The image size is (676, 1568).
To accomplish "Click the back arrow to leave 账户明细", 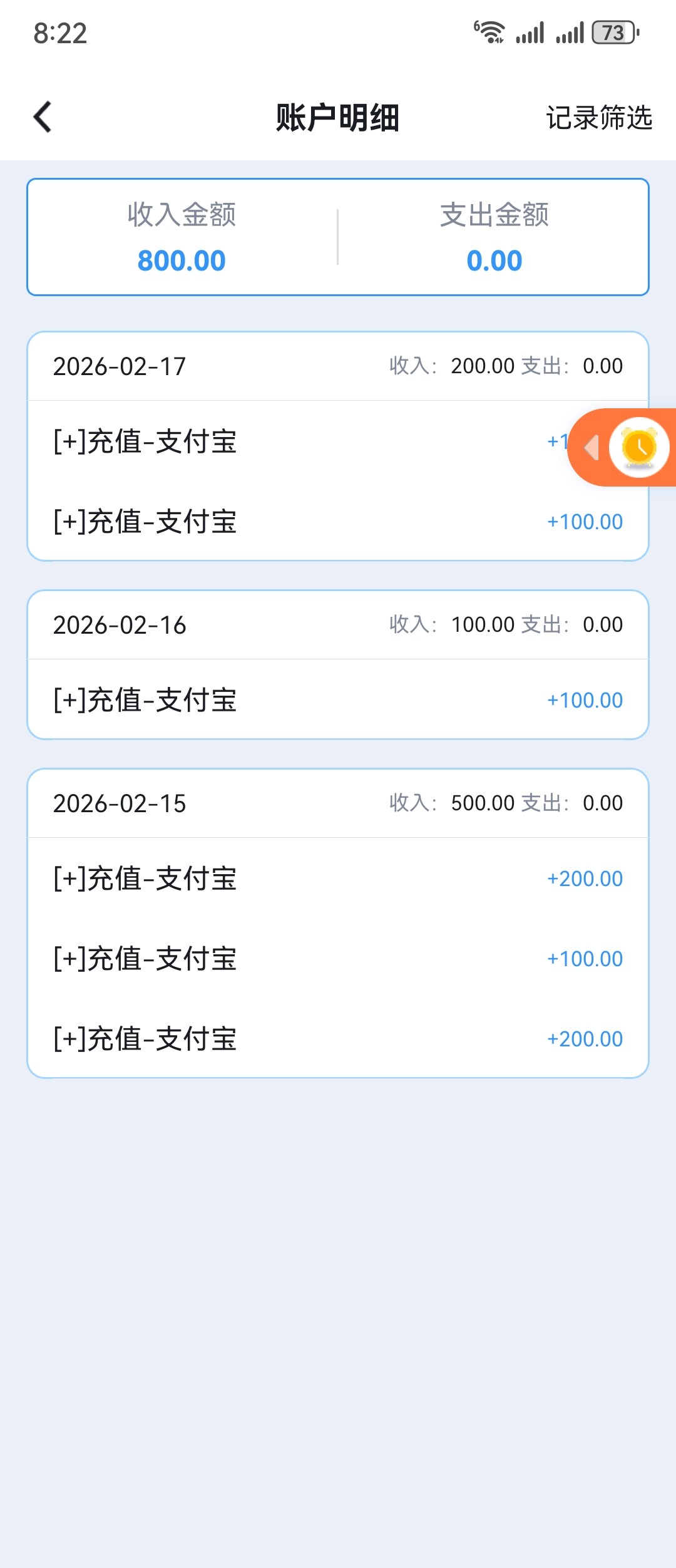I will [42, 116].
